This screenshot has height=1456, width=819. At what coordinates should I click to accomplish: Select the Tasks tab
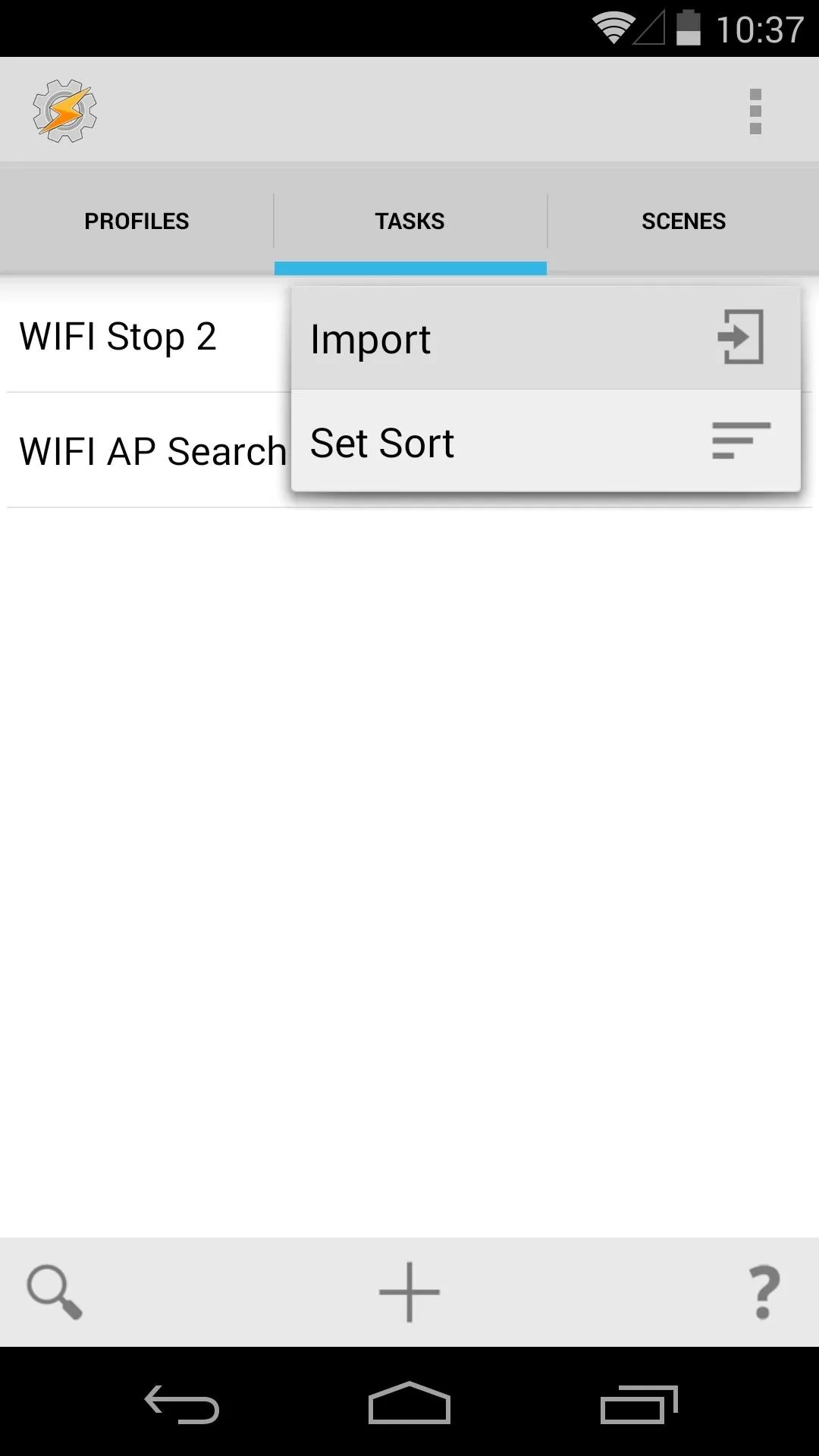[x=410, y=221]
